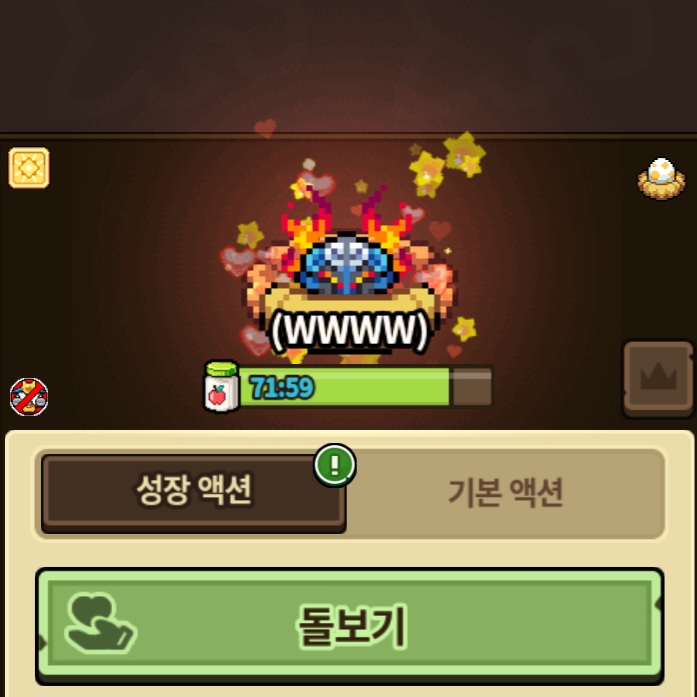697x697 pixels.
Task: Open the crown button
Action: pyautogui.click(x=658, y=379)
